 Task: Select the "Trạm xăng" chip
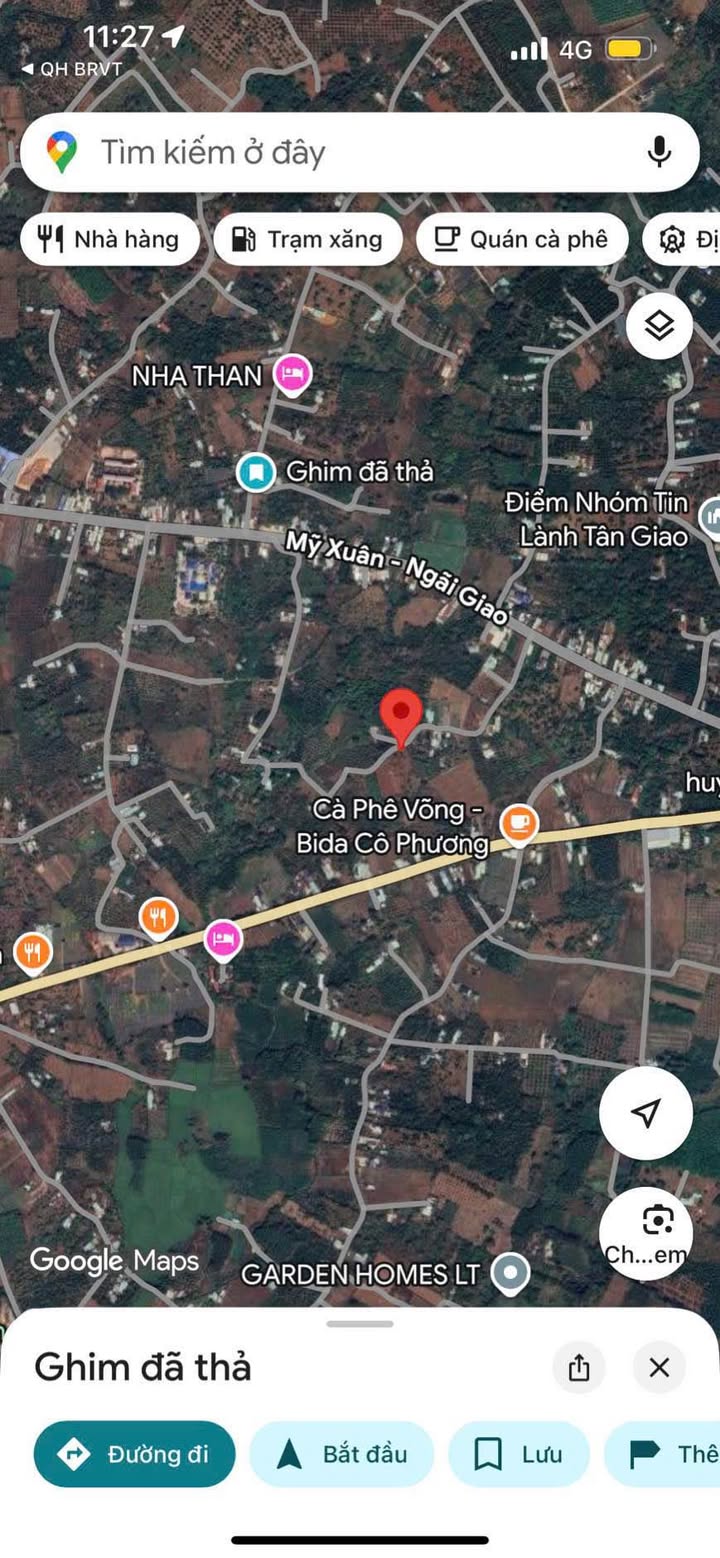(x=308, y=239)
